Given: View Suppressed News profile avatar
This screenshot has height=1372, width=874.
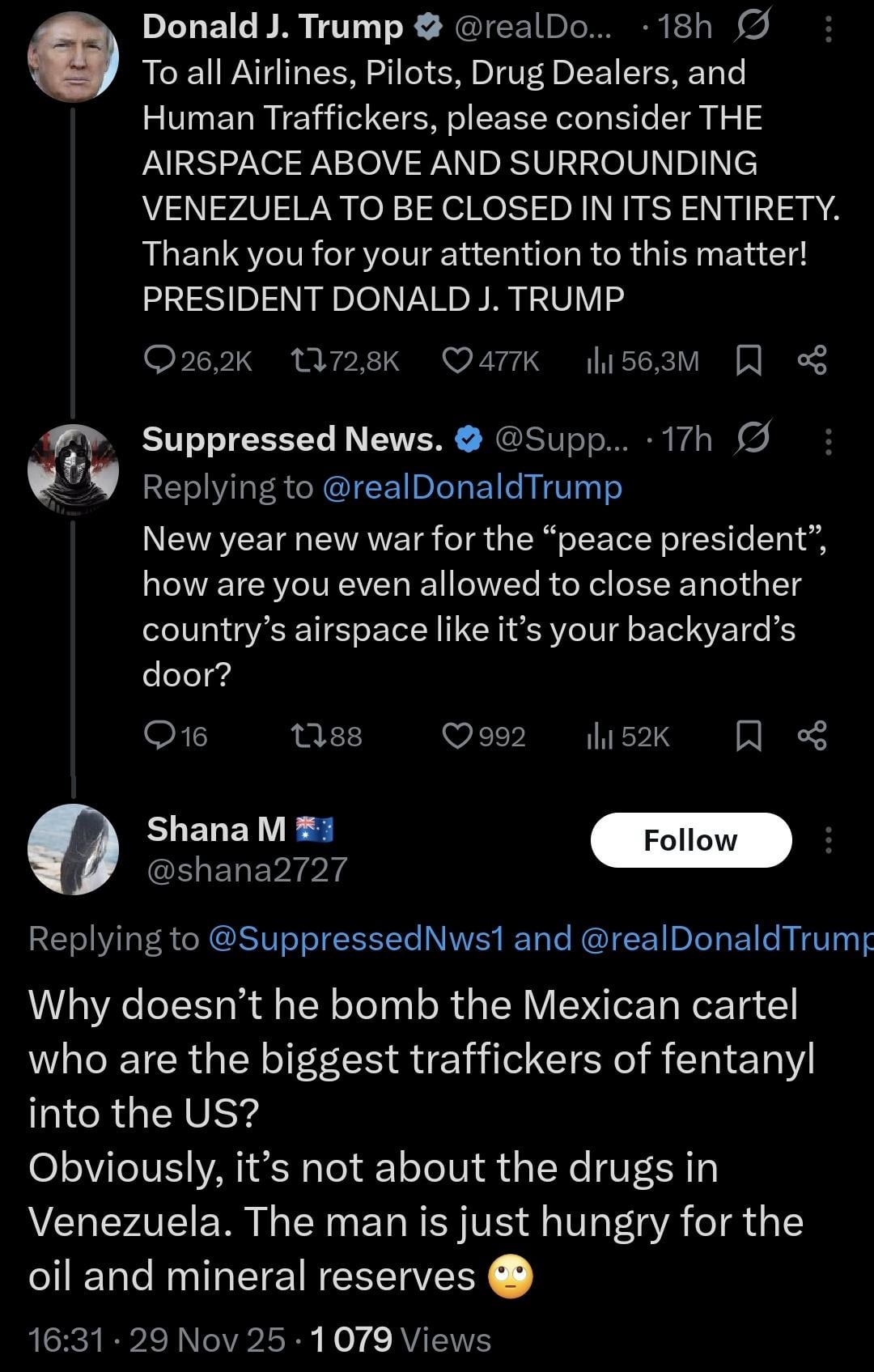Looking at the screenshot, I should [x=73, y=469].
